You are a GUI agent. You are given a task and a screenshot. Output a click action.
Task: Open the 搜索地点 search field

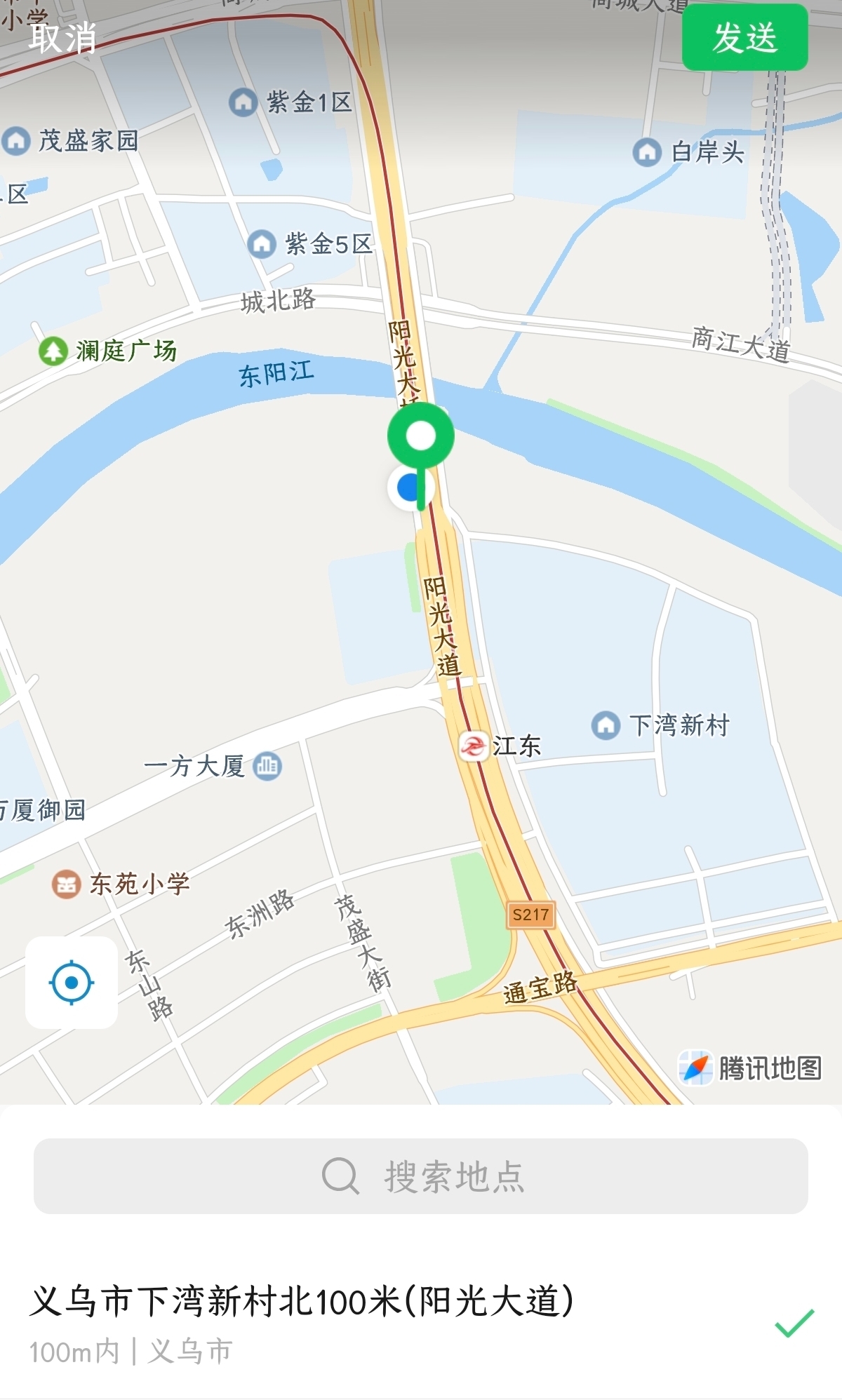[x=421, y=1176]
